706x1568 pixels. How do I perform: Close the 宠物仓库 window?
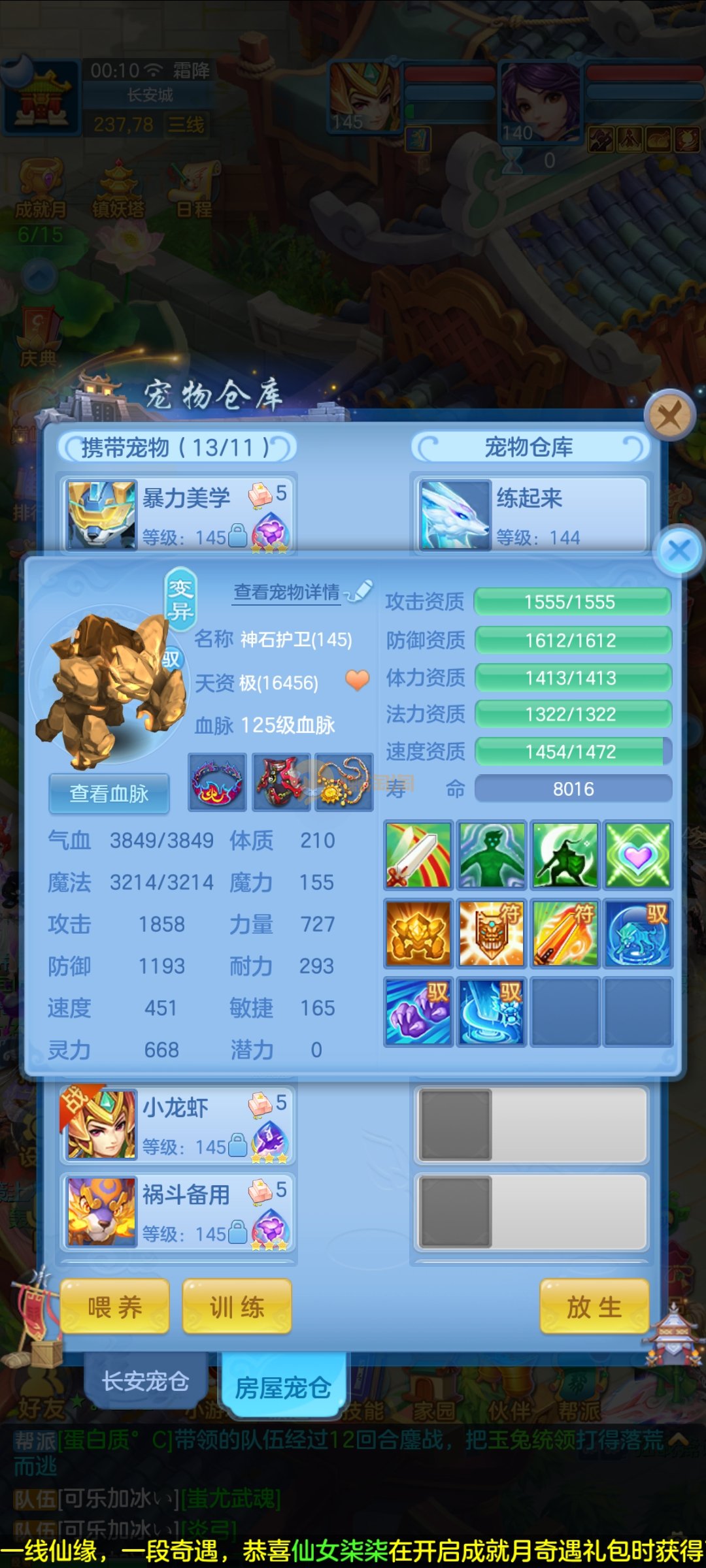coord(669,415)
